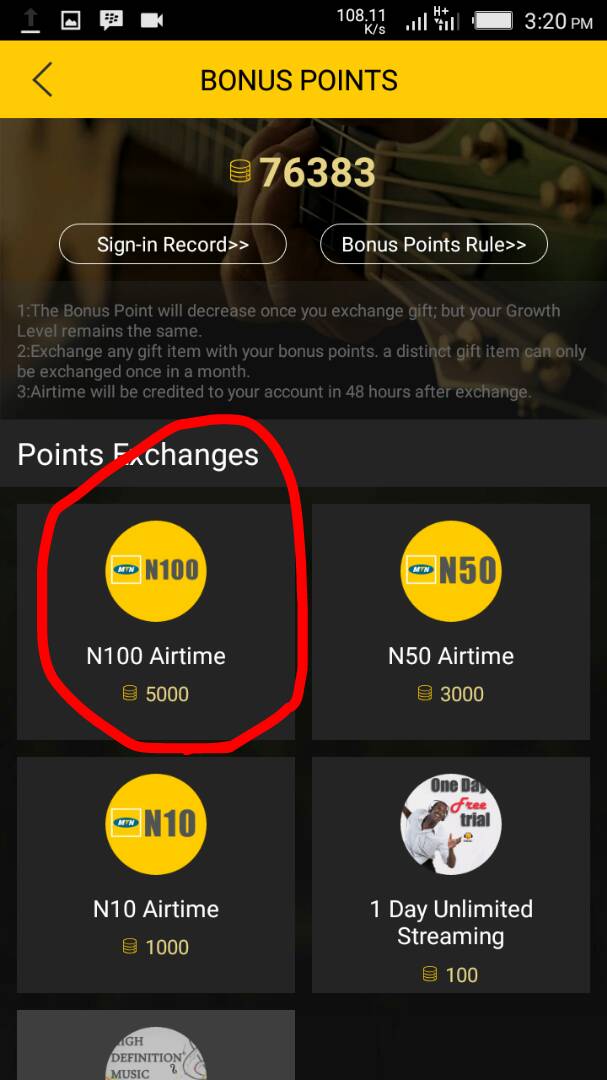Exchange points for N10 Airtime
The width and height of the screenshot is (607, 1080).
coord(156,874)
